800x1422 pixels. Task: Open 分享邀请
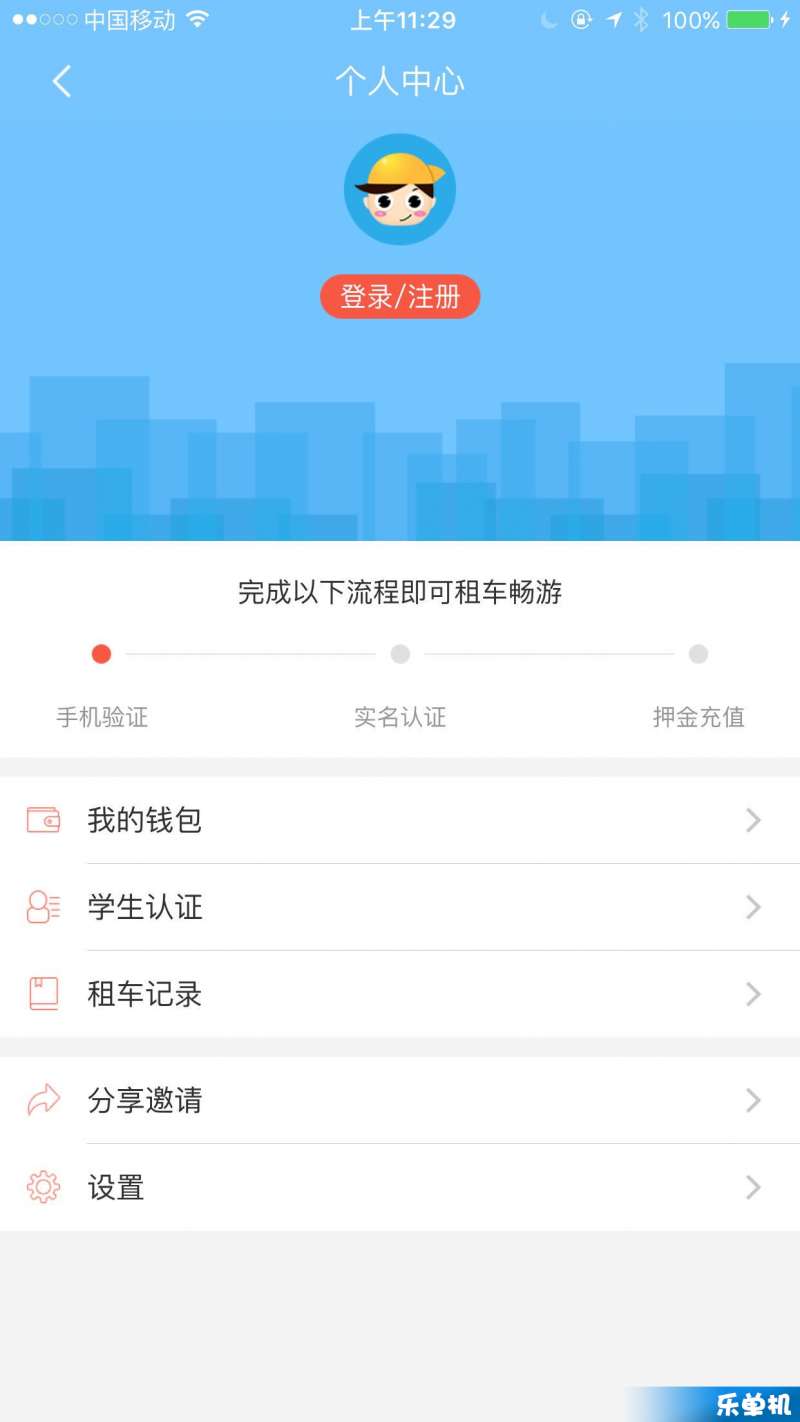400,1100
